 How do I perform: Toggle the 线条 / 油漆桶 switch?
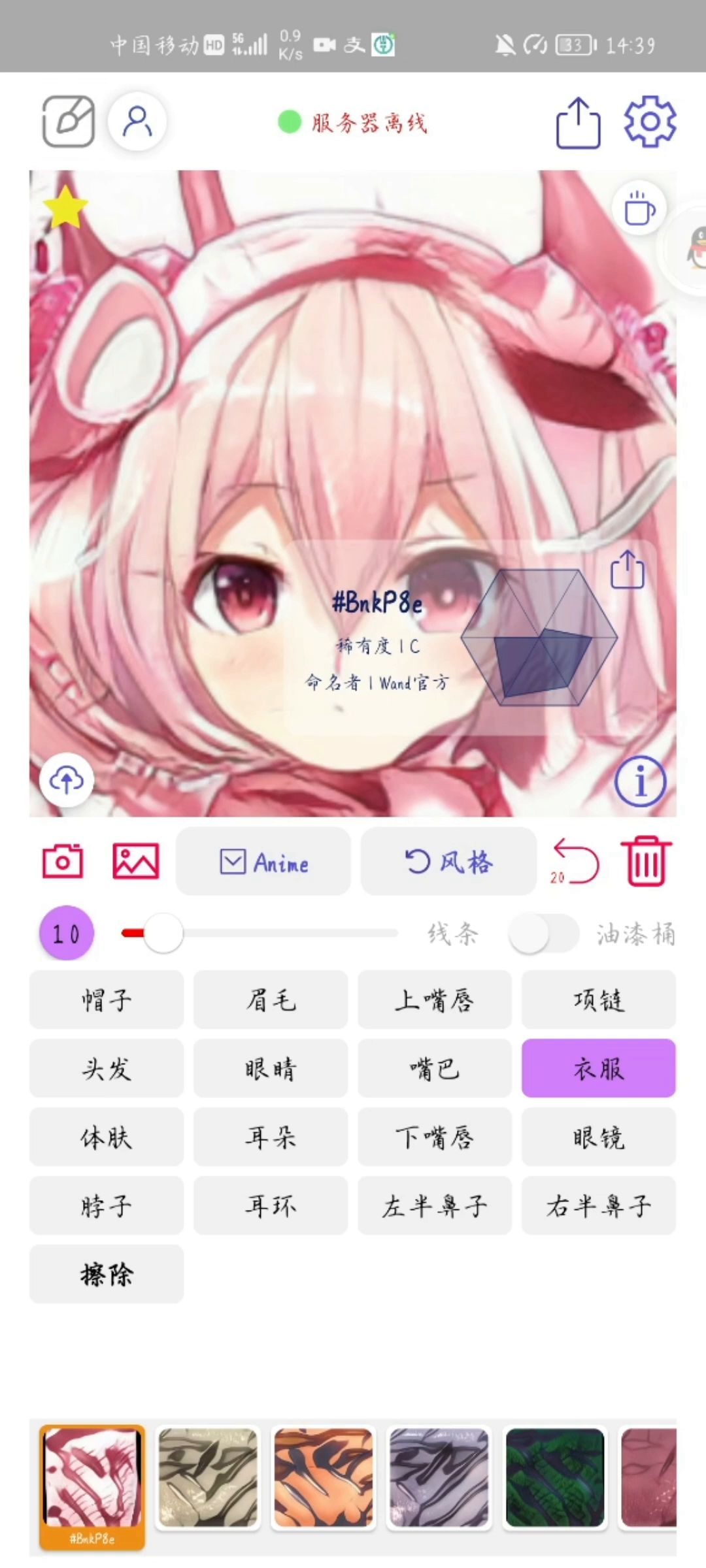point(544,933)
